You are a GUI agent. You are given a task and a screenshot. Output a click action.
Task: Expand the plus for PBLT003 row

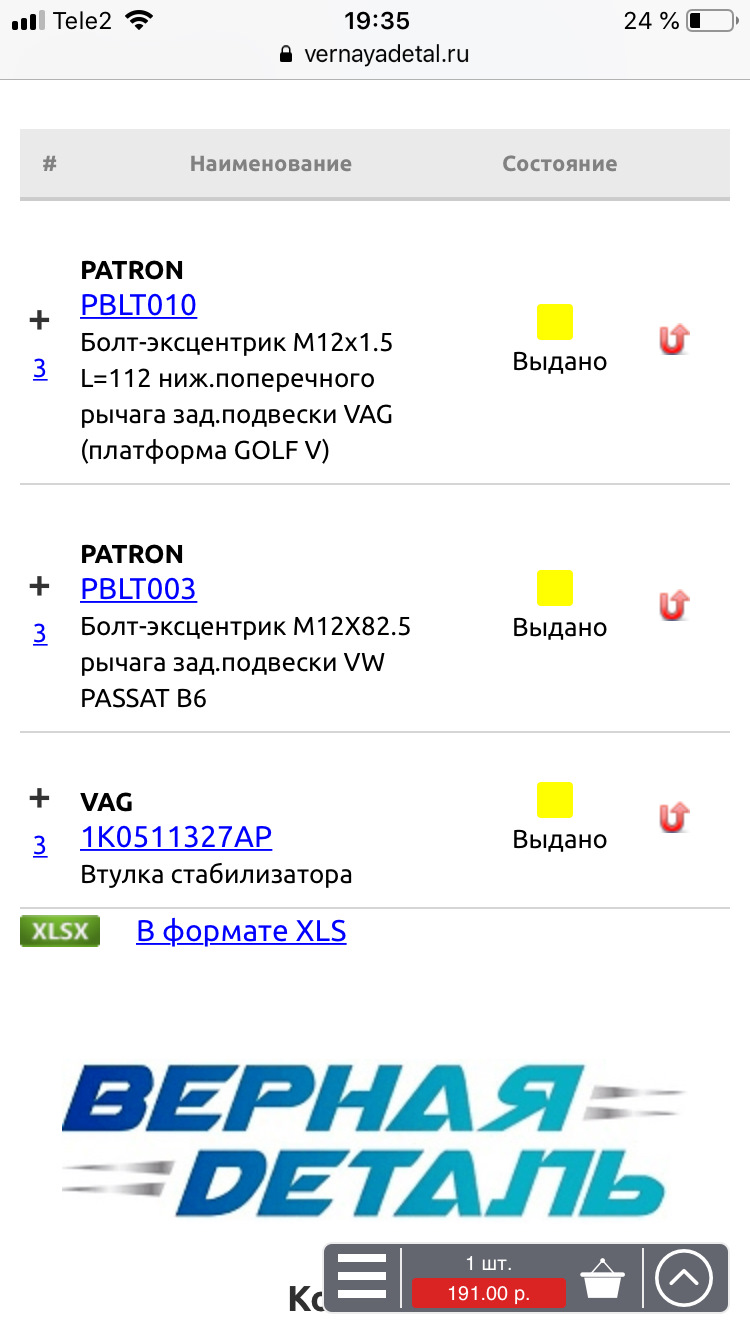tap(39, 585)
